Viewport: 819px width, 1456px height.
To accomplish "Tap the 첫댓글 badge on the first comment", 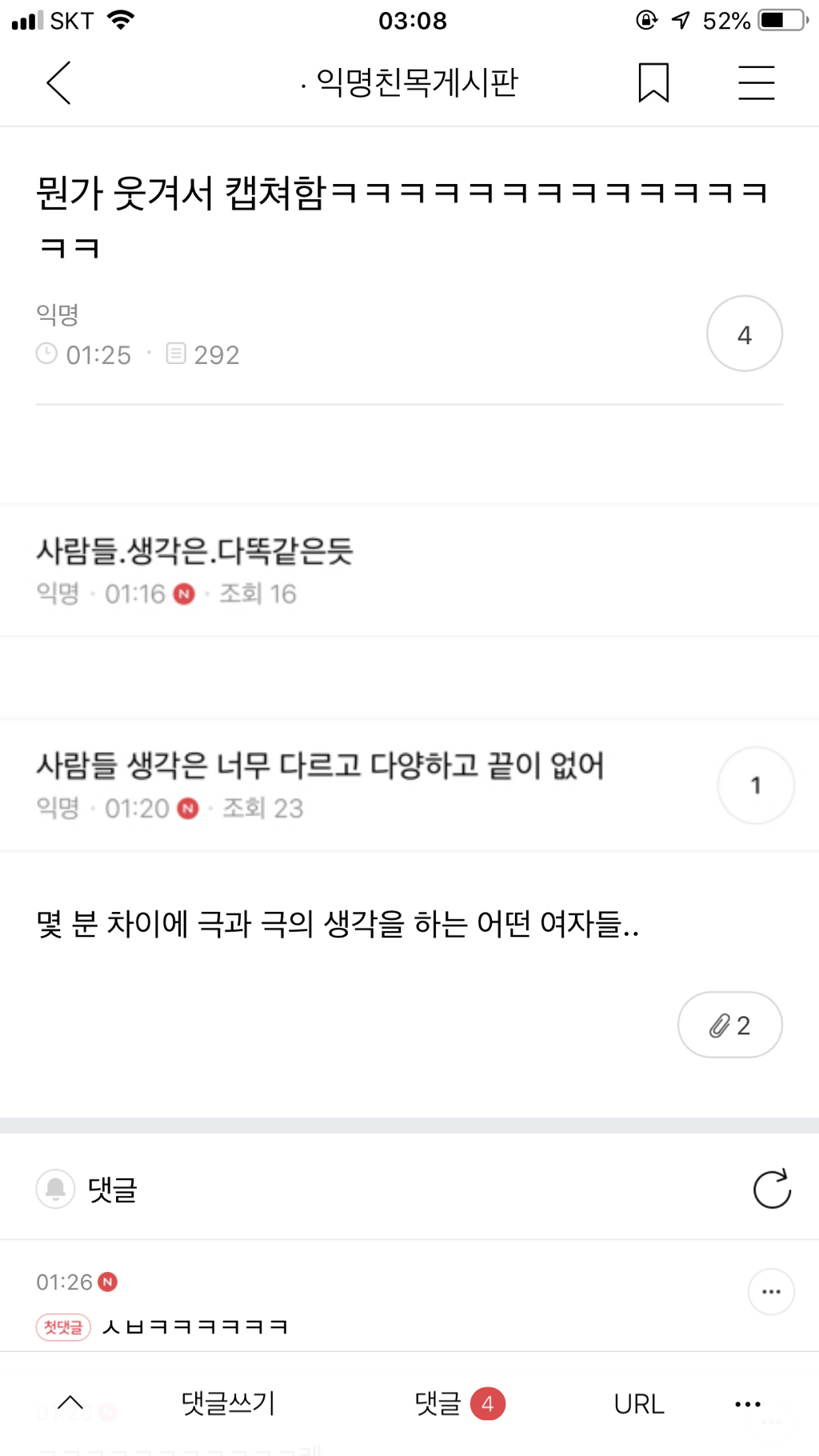I will 62,1325.
